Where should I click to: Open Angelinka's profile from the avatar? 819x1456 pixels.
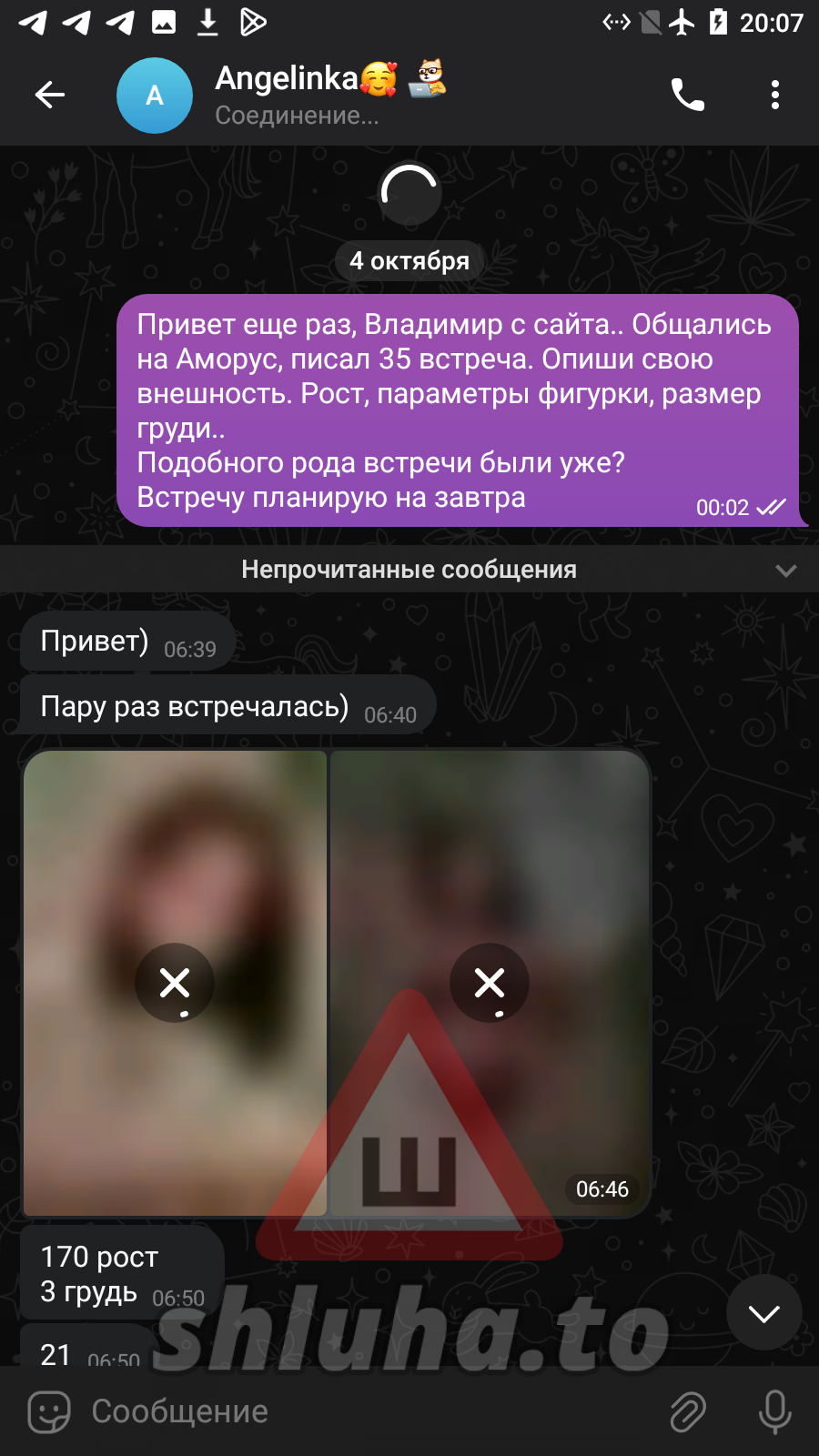[x=155, y=96]
